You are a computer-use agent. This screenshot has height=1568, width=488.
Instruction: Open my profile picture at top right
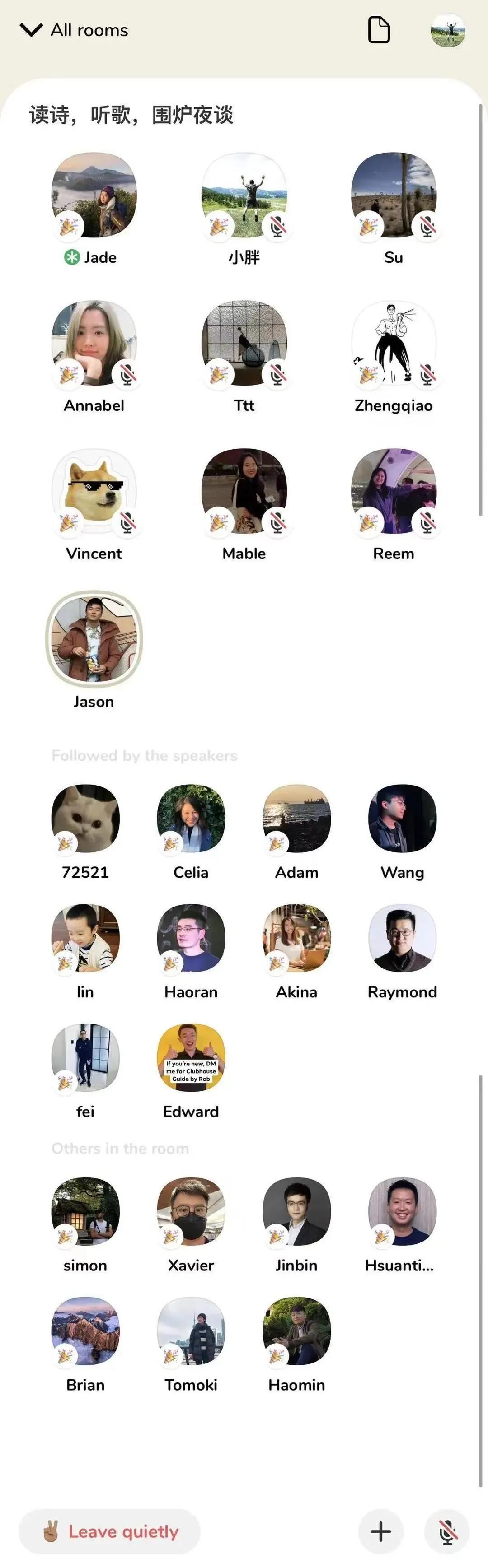tap(448, 30)
